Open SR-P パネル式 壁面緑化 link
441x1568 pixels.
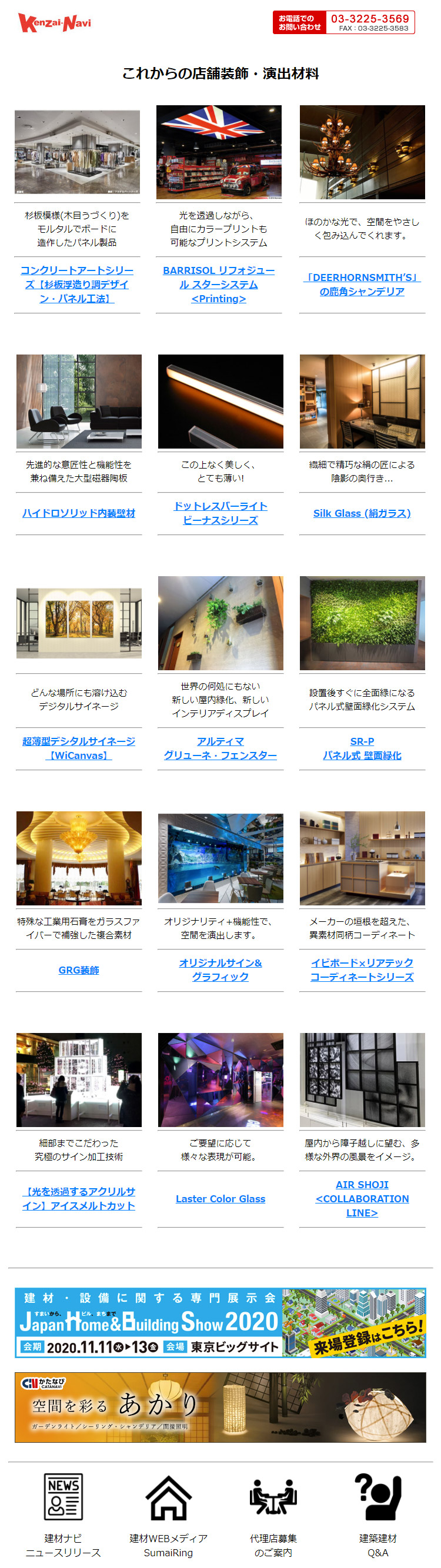click(362, 748)
